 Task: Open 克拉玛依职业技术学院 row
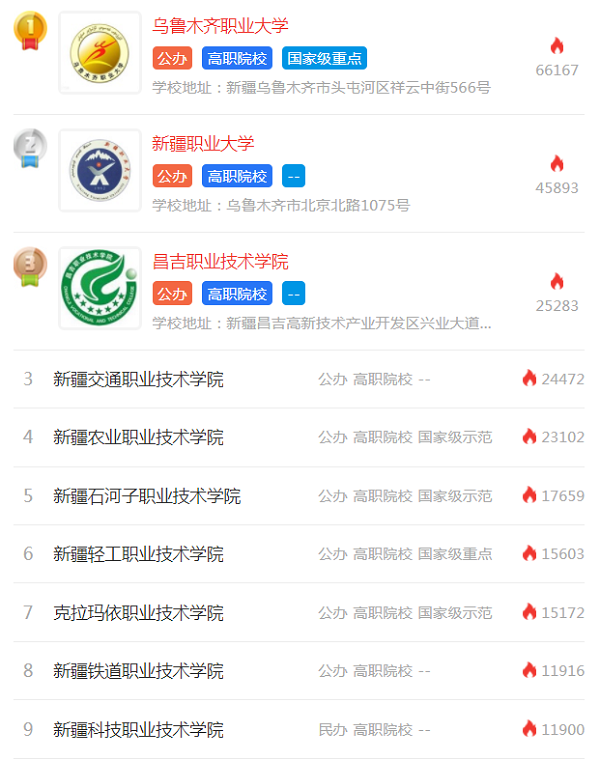(138, 613)
